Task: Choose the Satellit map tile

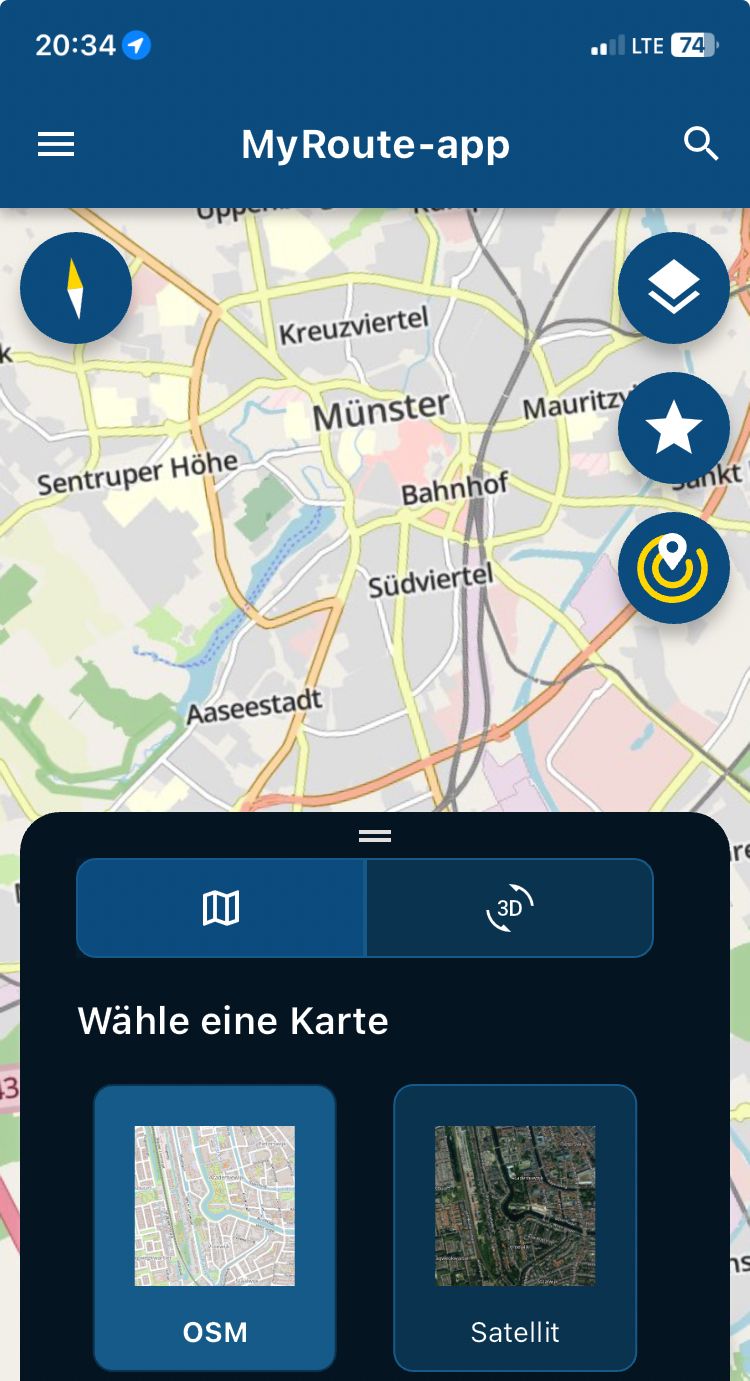Action: [x=515, y=1227]
